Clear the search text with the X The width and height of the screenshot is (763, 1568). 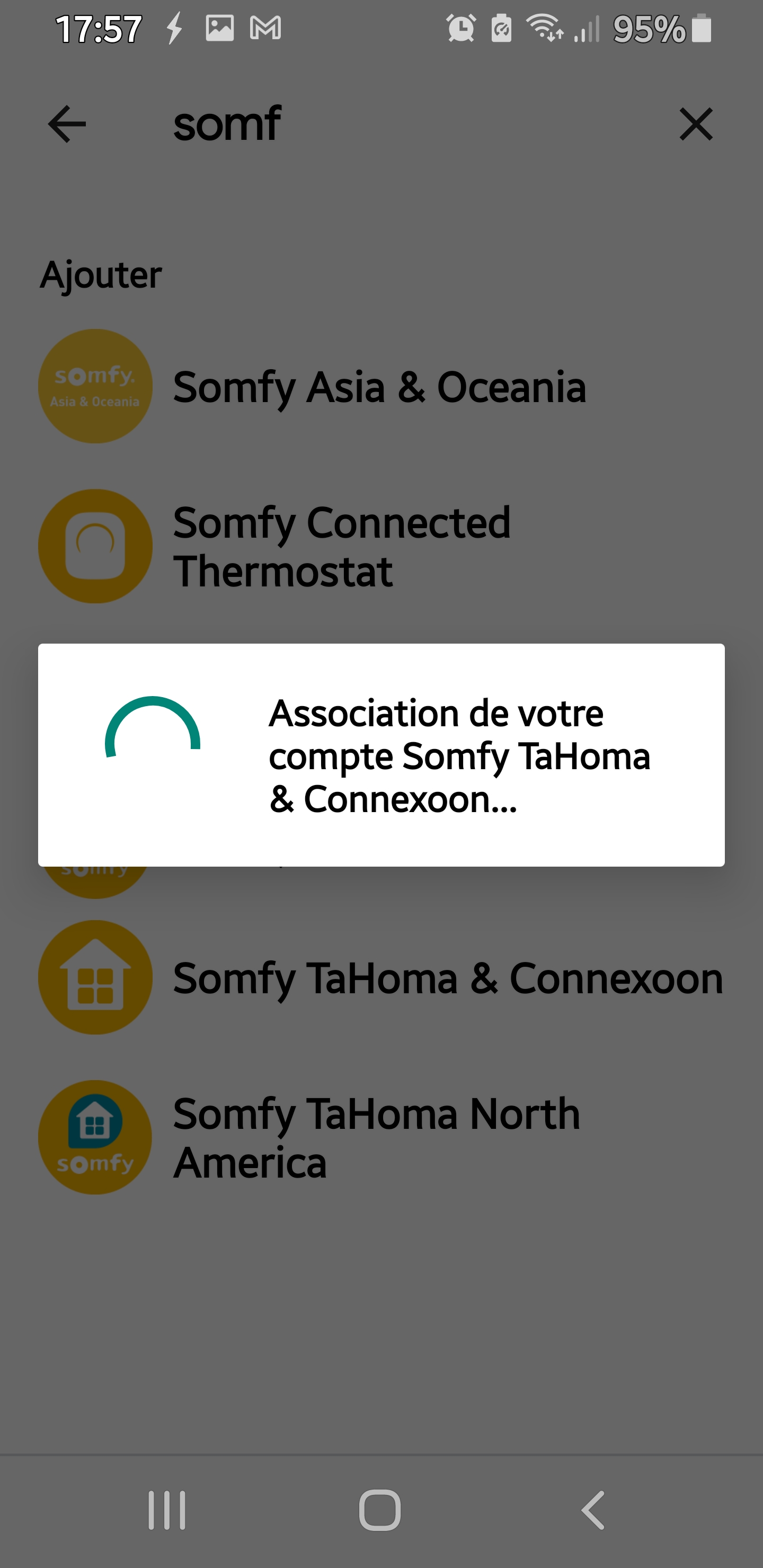pyautogui.click(x=695, y=124)
